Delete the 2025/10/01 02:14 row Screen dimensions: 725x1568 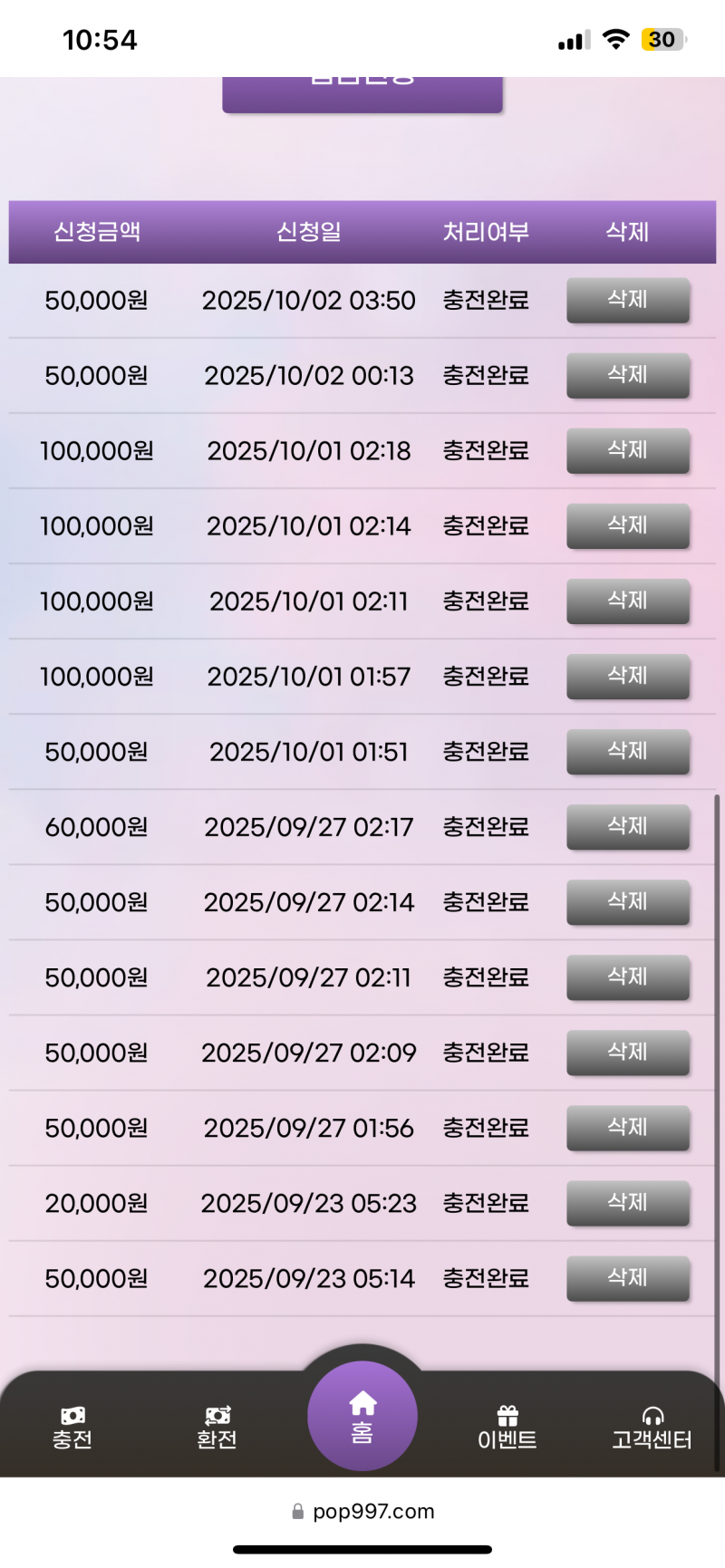pyautogui.click(x=628, y=525)
